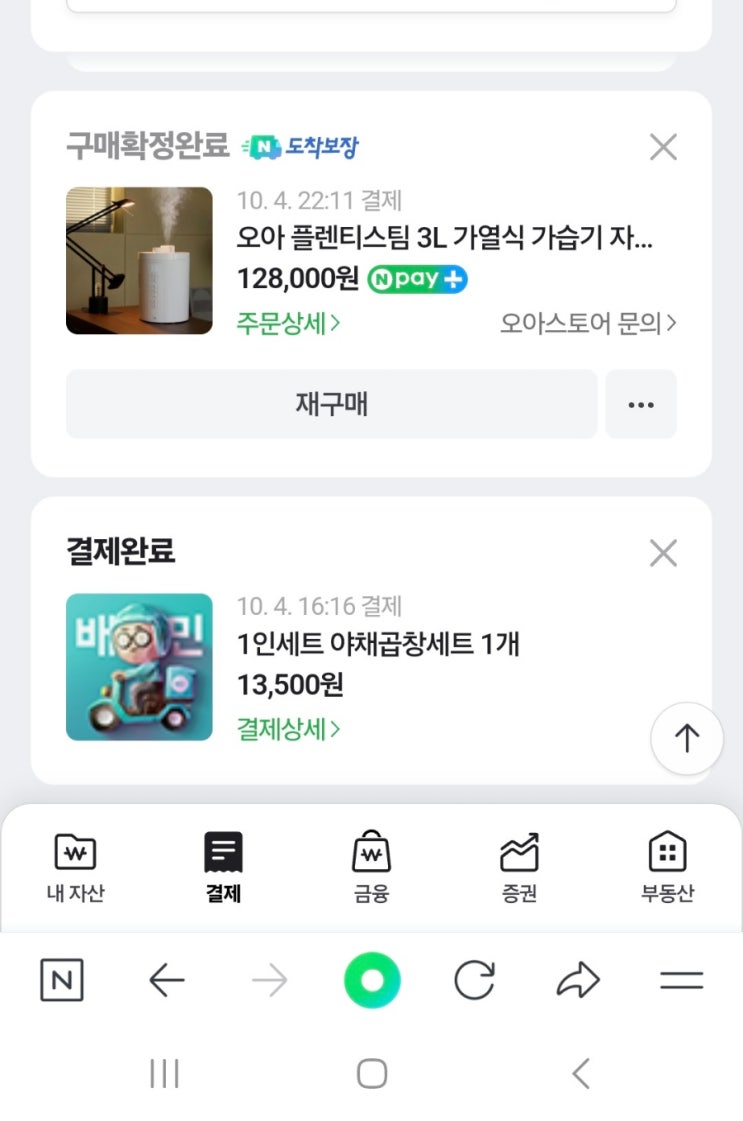Go back with the browser back arrow
Screen dimensions: 743x1121
166,981
